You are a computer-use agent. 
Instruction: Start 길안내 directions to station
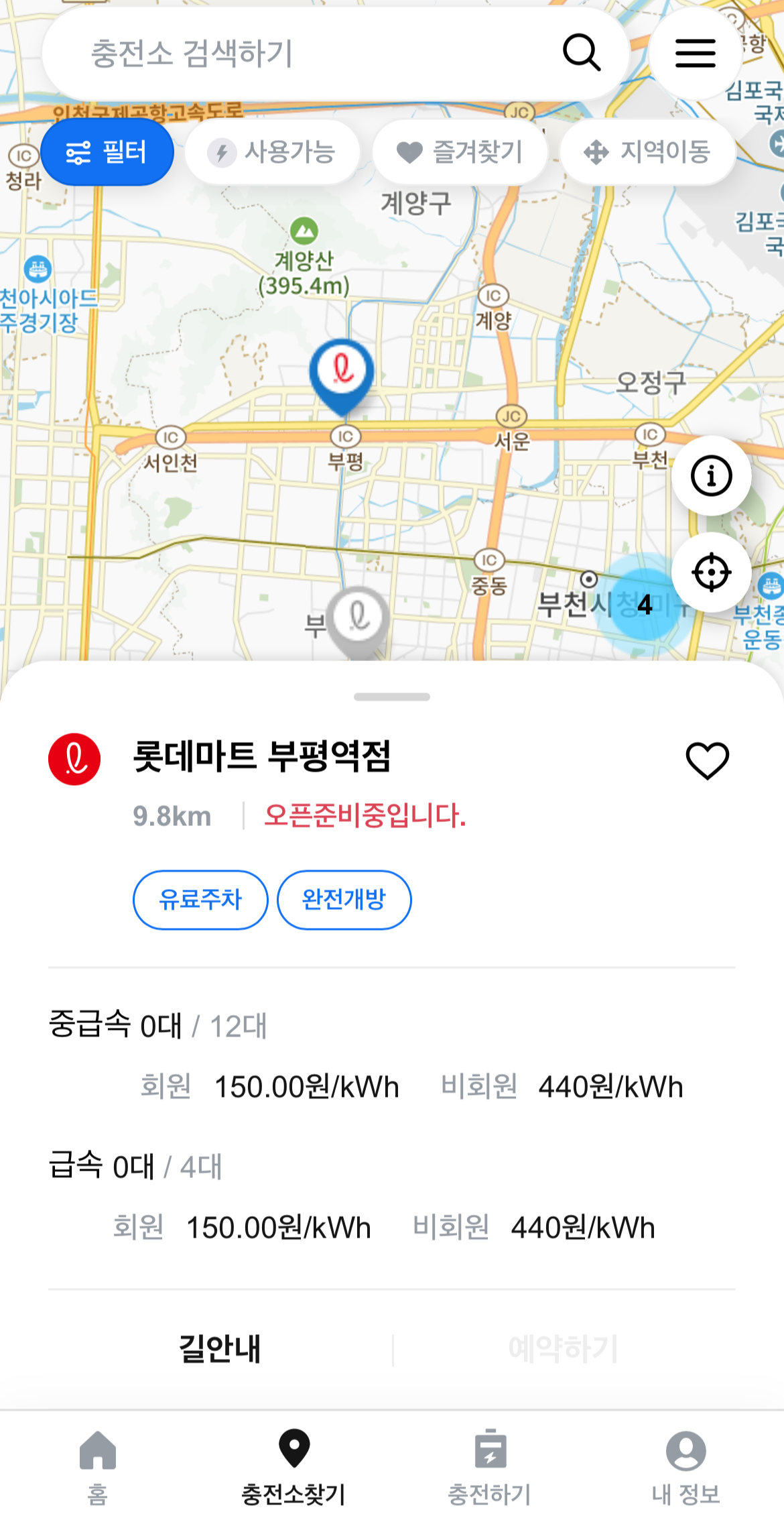pyautogui.click(x=220, y=1348)
